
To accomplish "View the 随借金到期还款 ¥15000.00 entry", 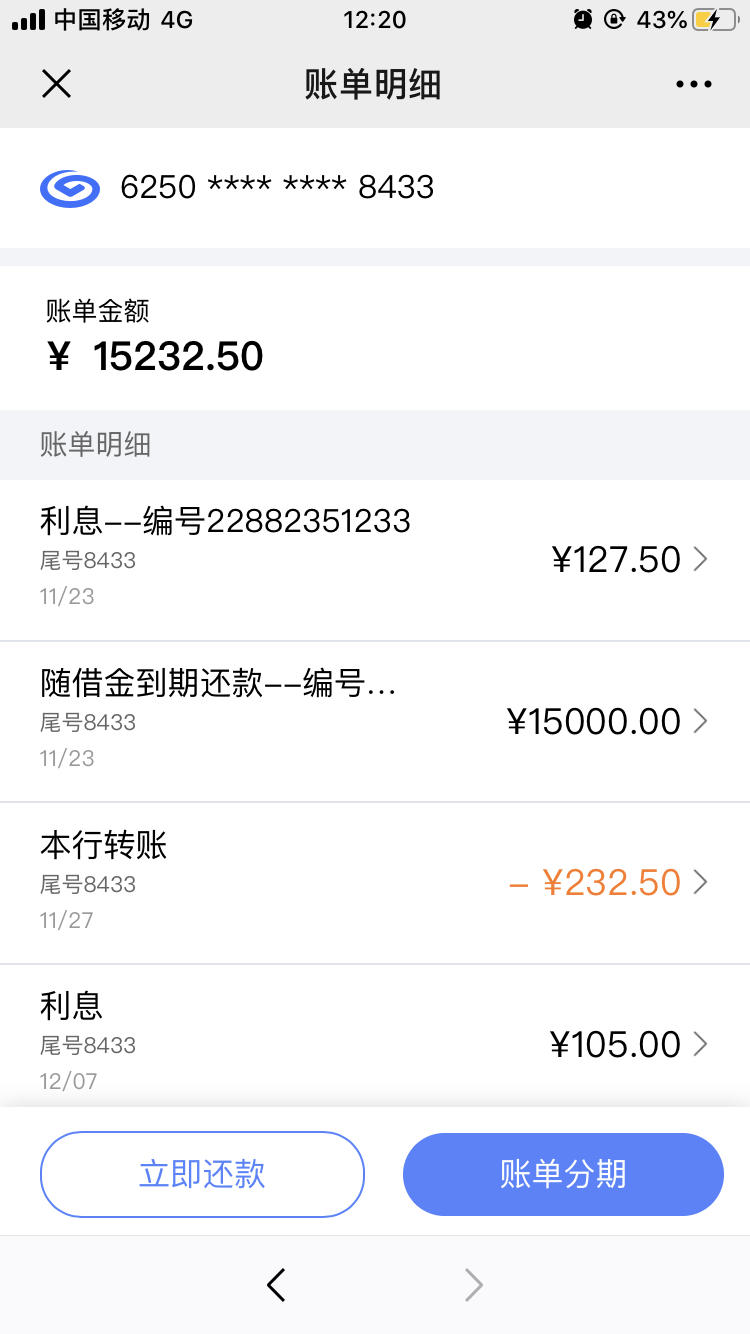I will click(x=375, y=722).
